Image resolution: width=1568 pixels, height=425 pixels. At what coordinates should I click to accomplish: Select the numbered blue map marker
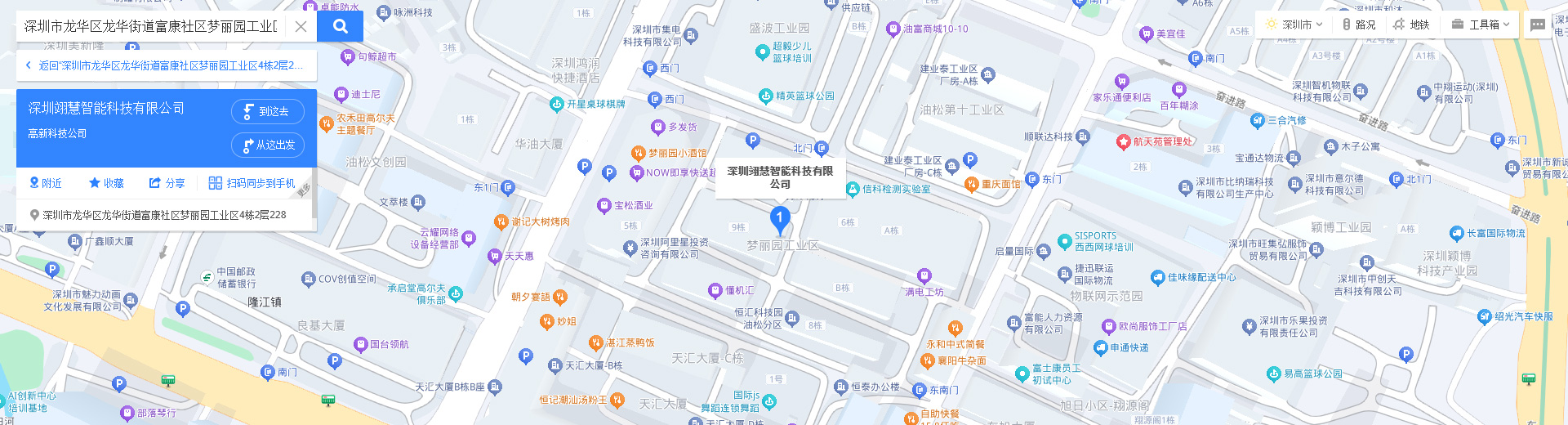click(x=779, y=218)
